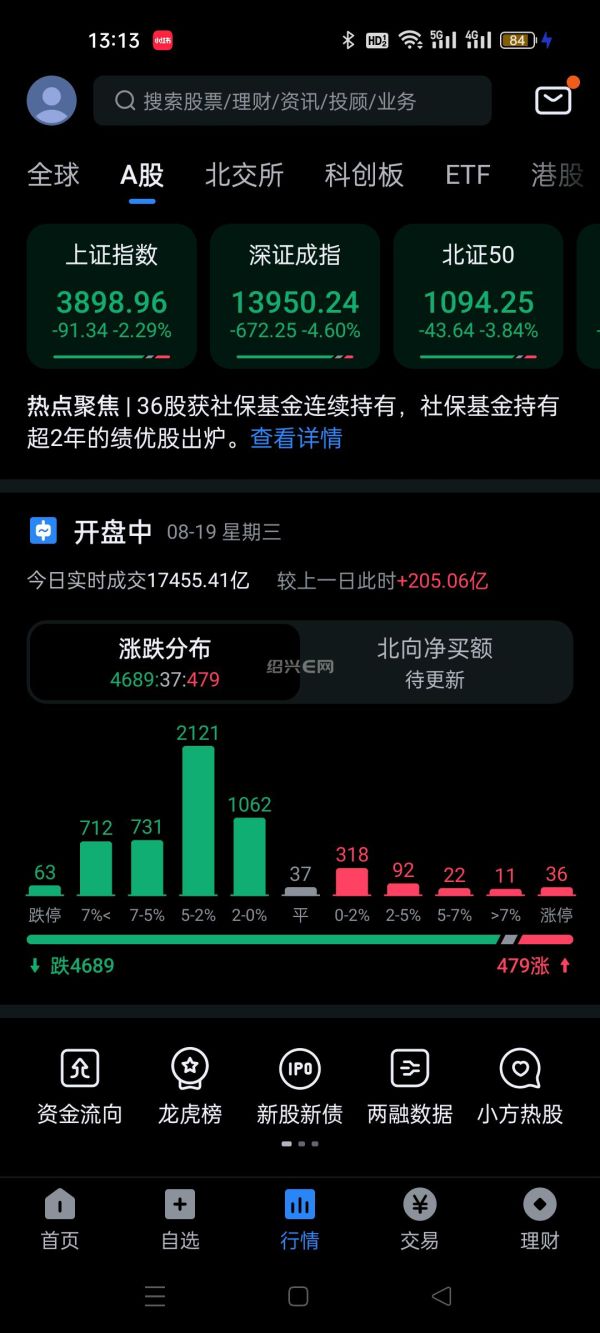
Task: Open the mail inbox icon
Action: point(553,100)
